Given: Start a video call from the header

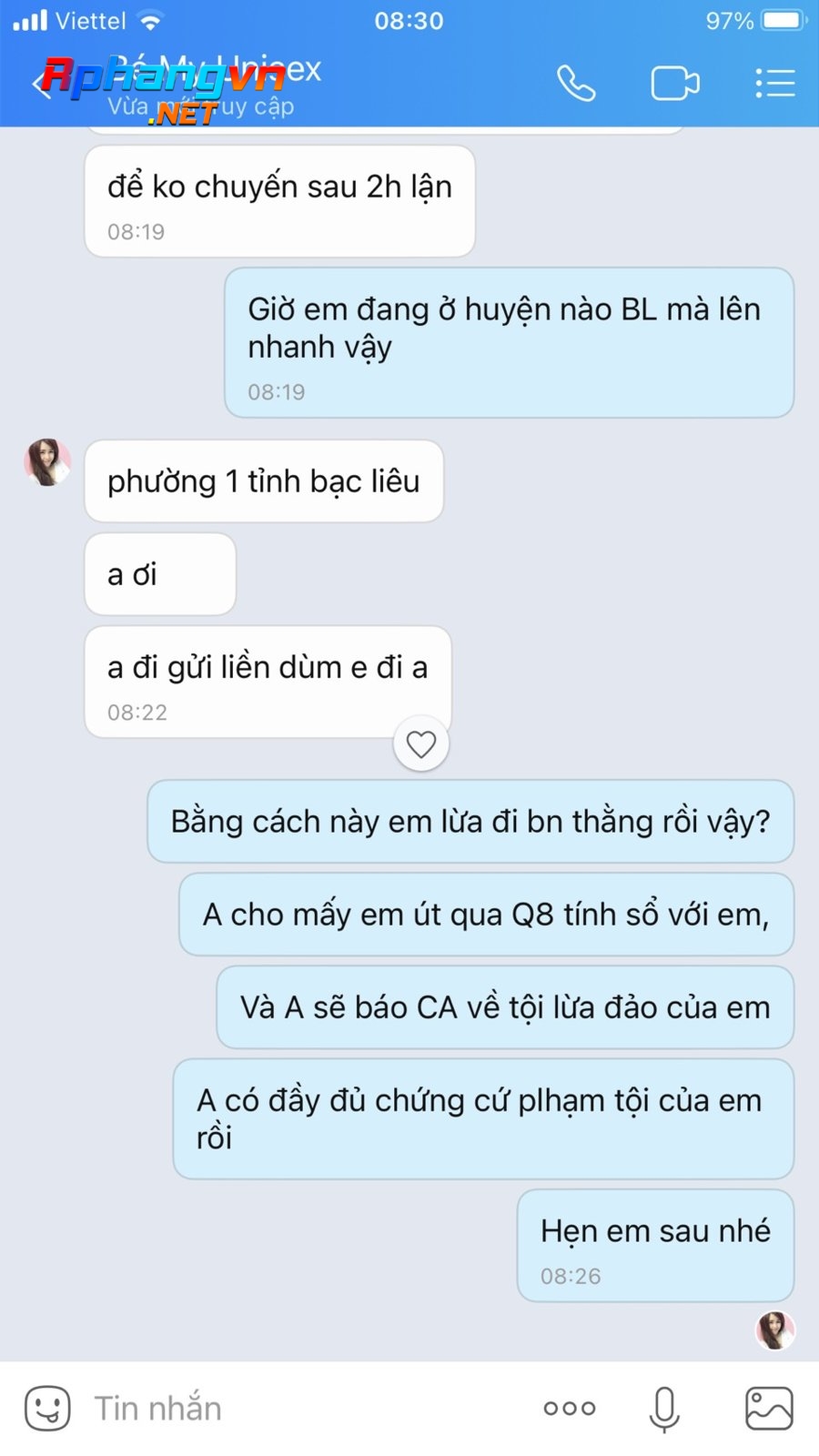Looking at the screenshot, I should click(x=675, y=84).
